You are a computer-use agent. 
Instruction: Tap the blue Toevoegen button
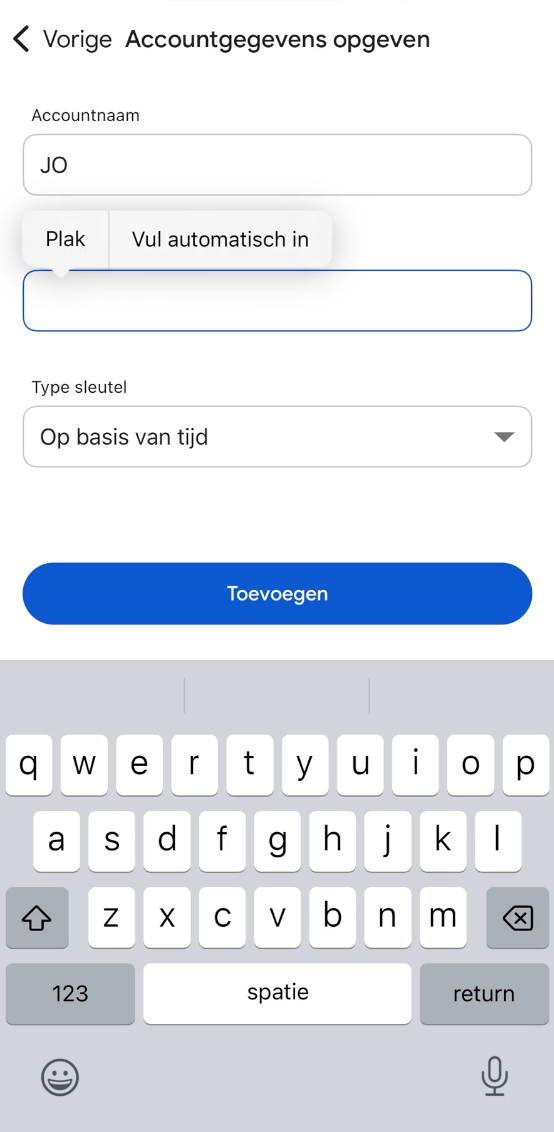click(x=277, y=593)
